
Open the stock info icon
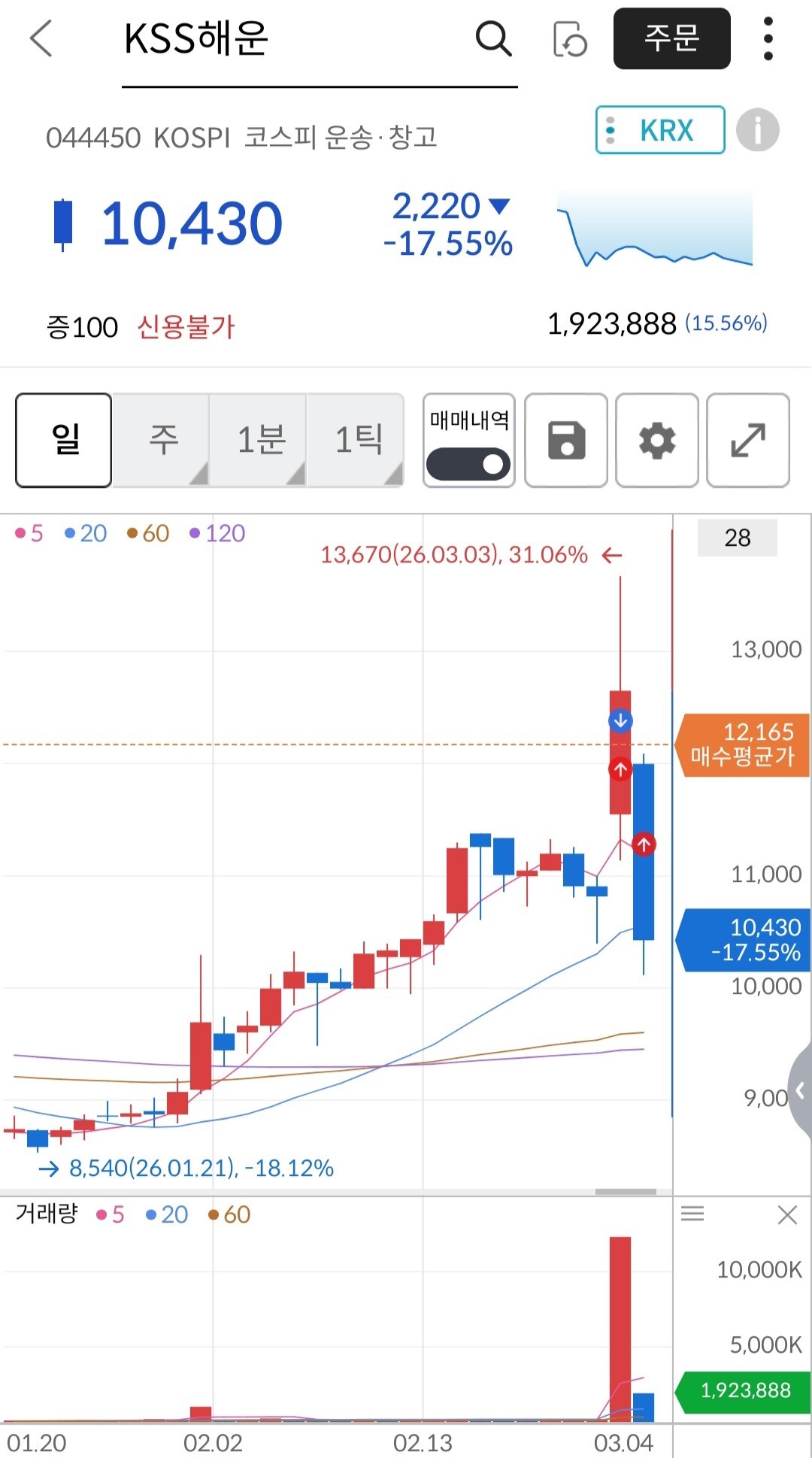(757, 130)
